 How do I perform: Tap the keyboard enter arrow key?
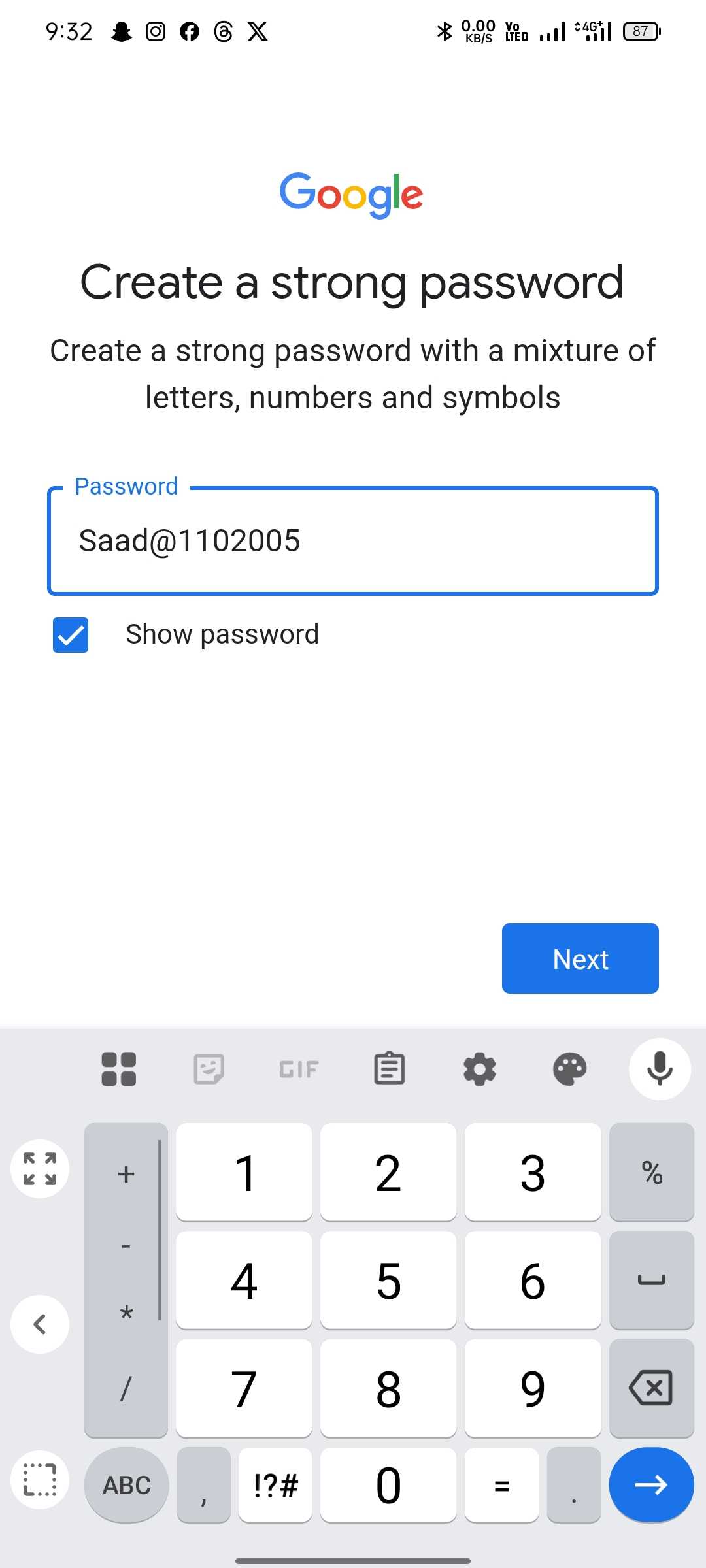(651, 1485)
